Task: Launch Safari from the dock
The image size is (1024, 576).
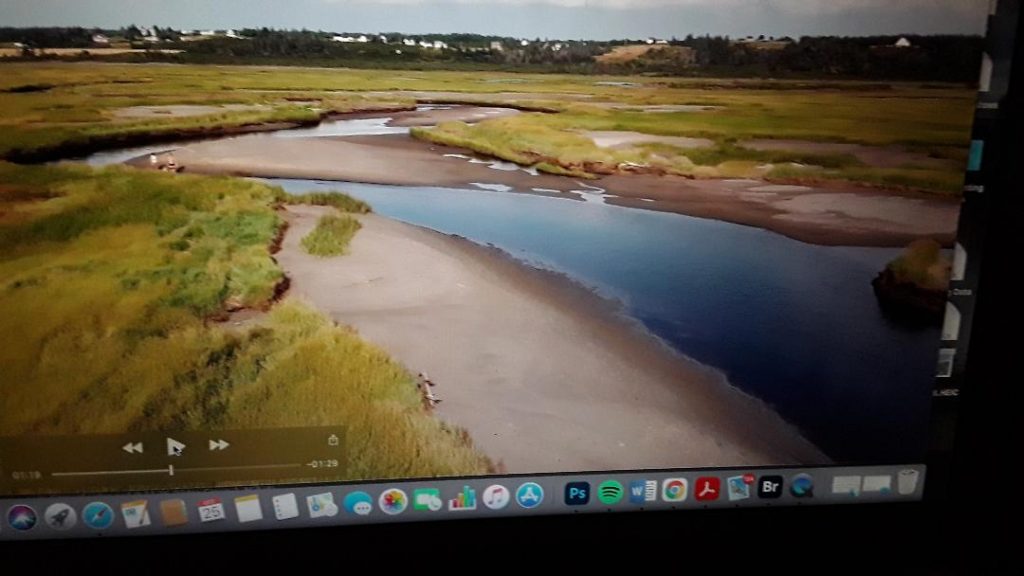Action: (x=98, y=515)
